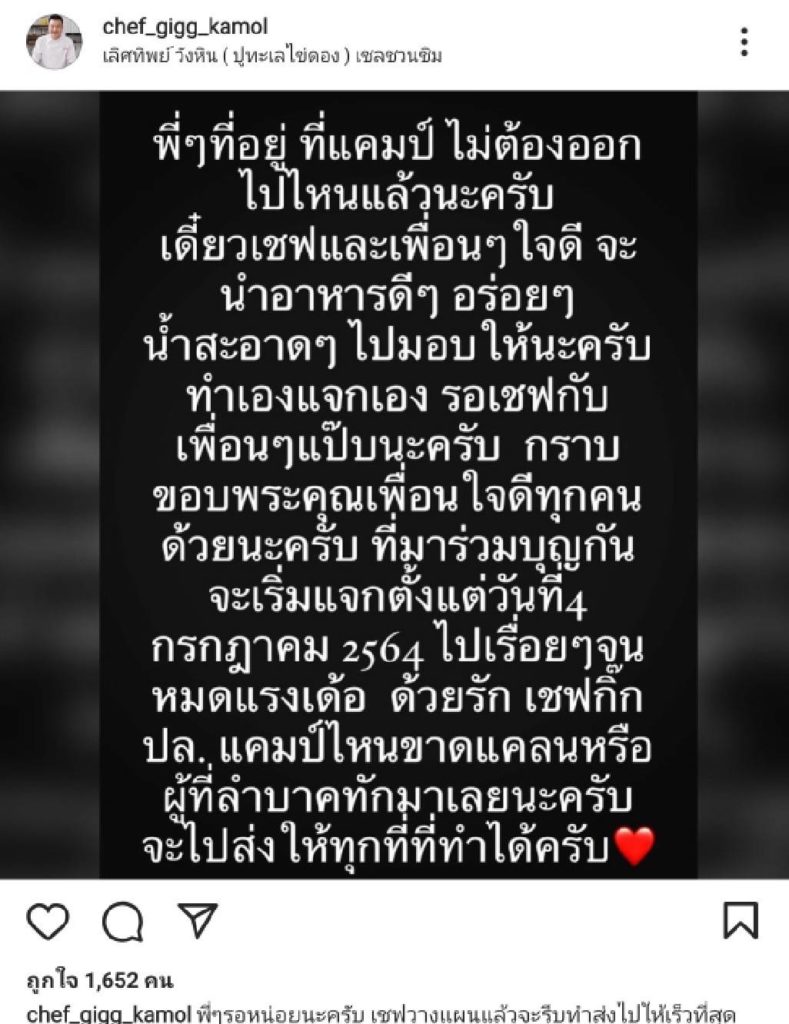Image resolution: width=789 pixels, height=1024 pixels.
Task: Open the post overflow menu
Action: point(744,41)
